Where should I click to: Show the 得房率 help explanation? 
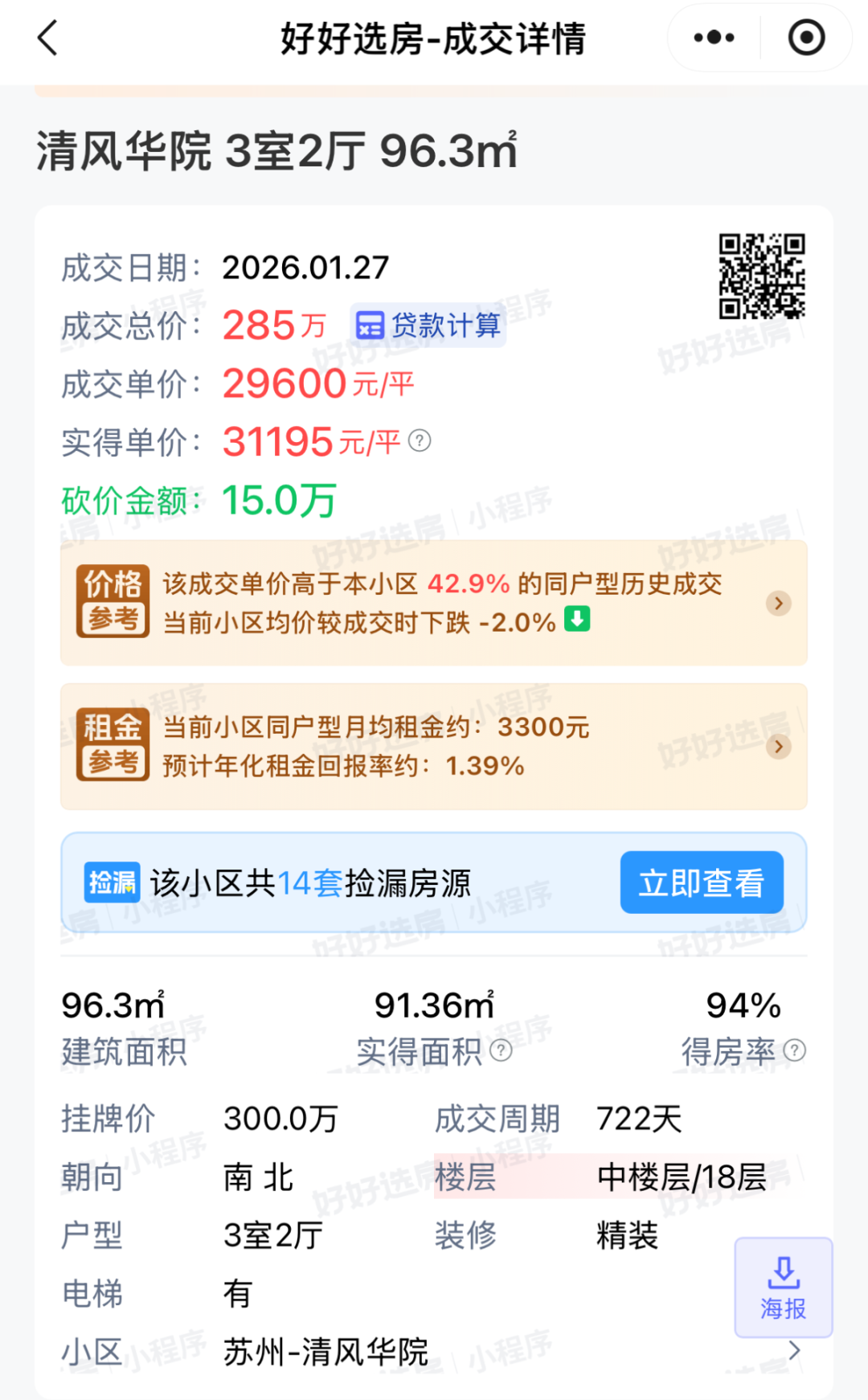tap(794, 1050)
